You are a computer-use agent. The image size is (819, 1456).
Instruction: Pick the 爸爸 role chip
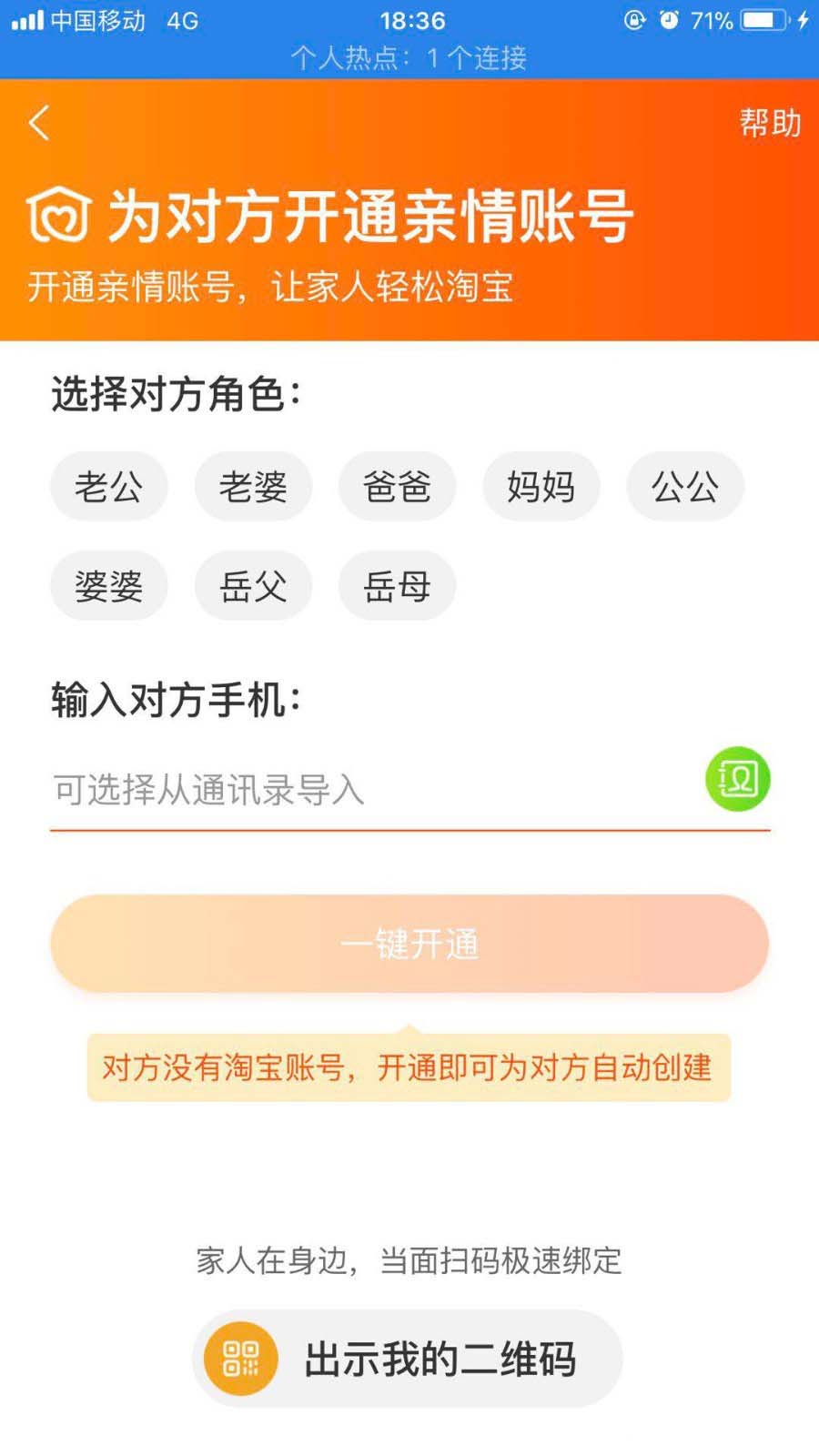coord(397,487)
